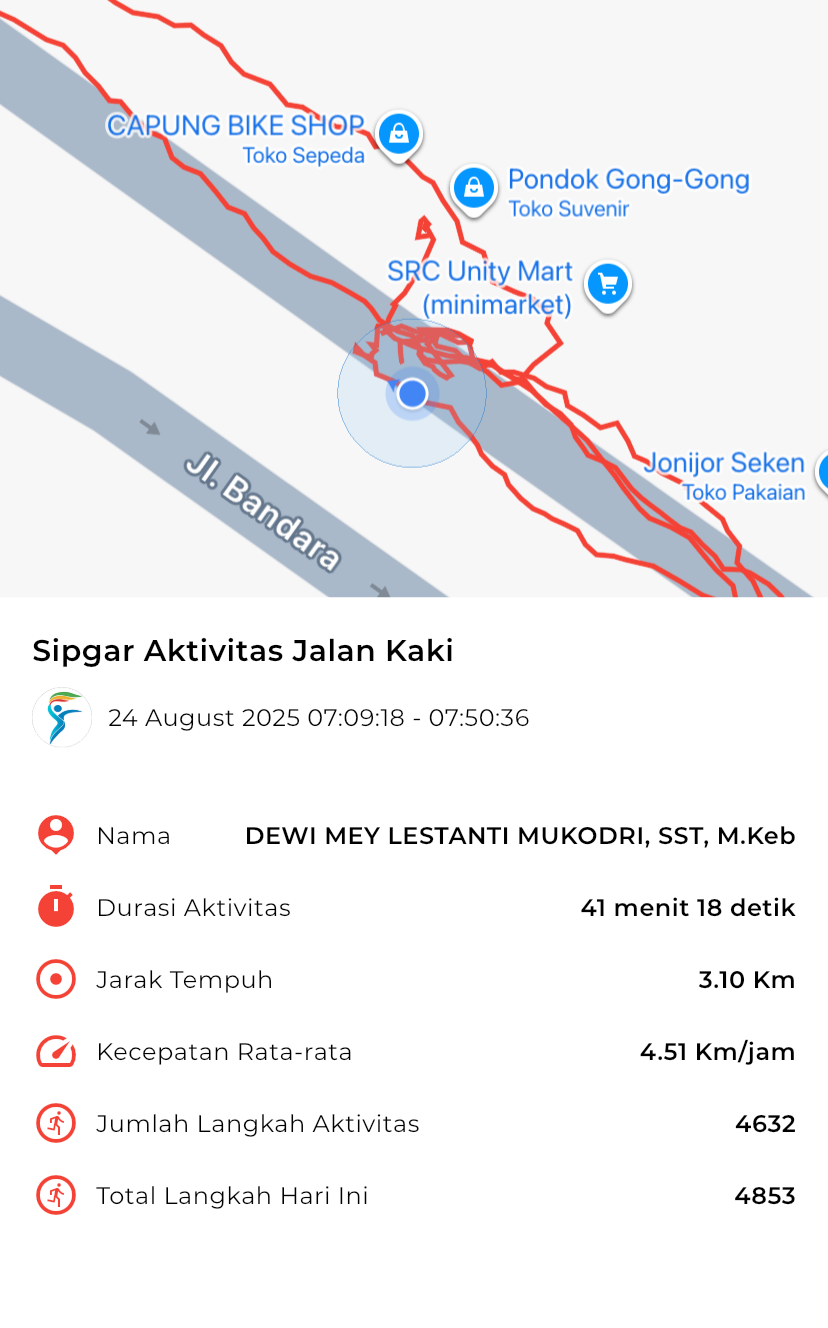The width and height of the screenshot is (828, 1328).
Task: Open the Pondok Gong-Gong souvenir shop pin
Action: pyautogui.click(x=474, y=188)
